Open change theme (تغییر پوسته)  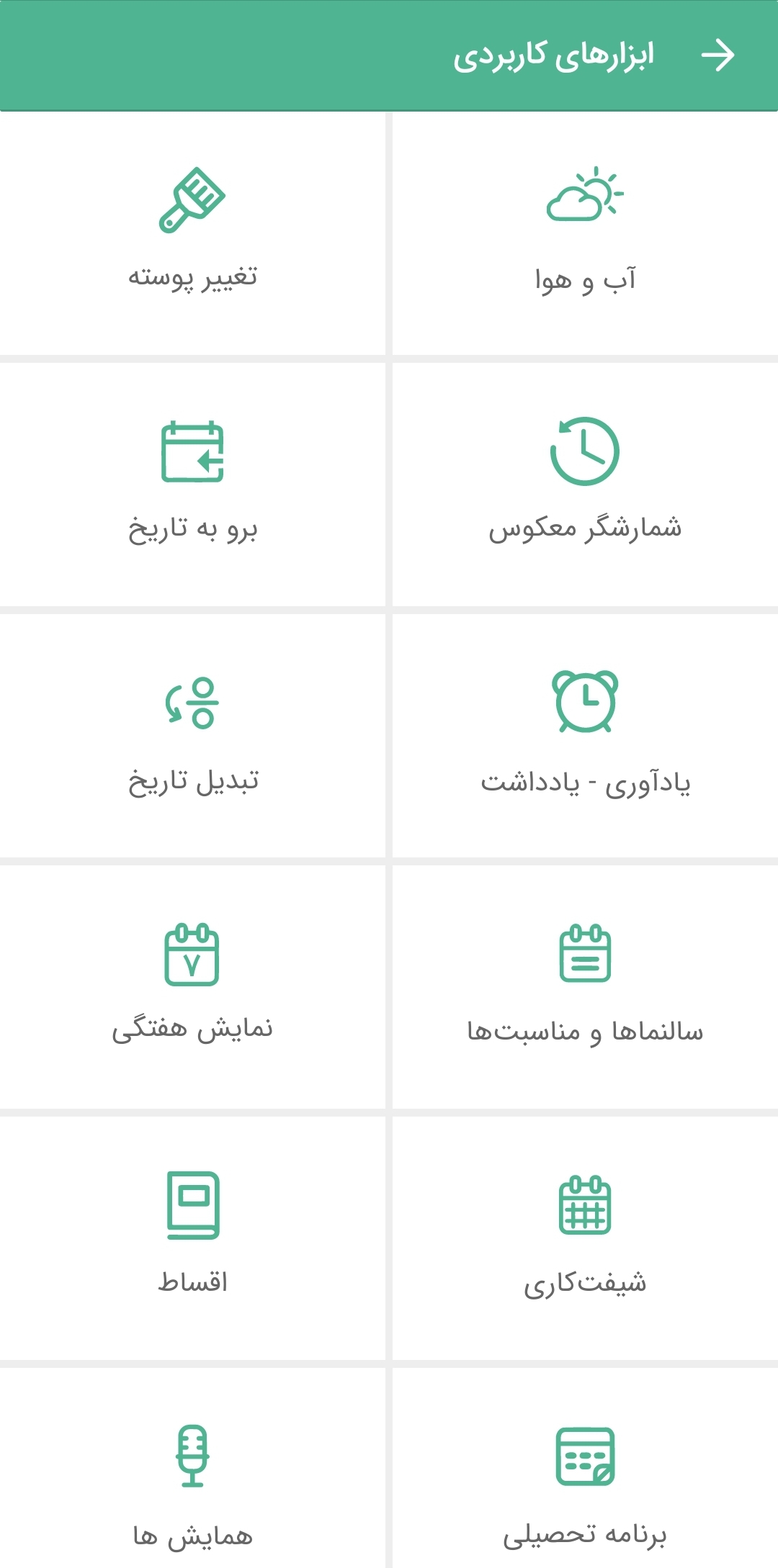[x=192, y=233]
